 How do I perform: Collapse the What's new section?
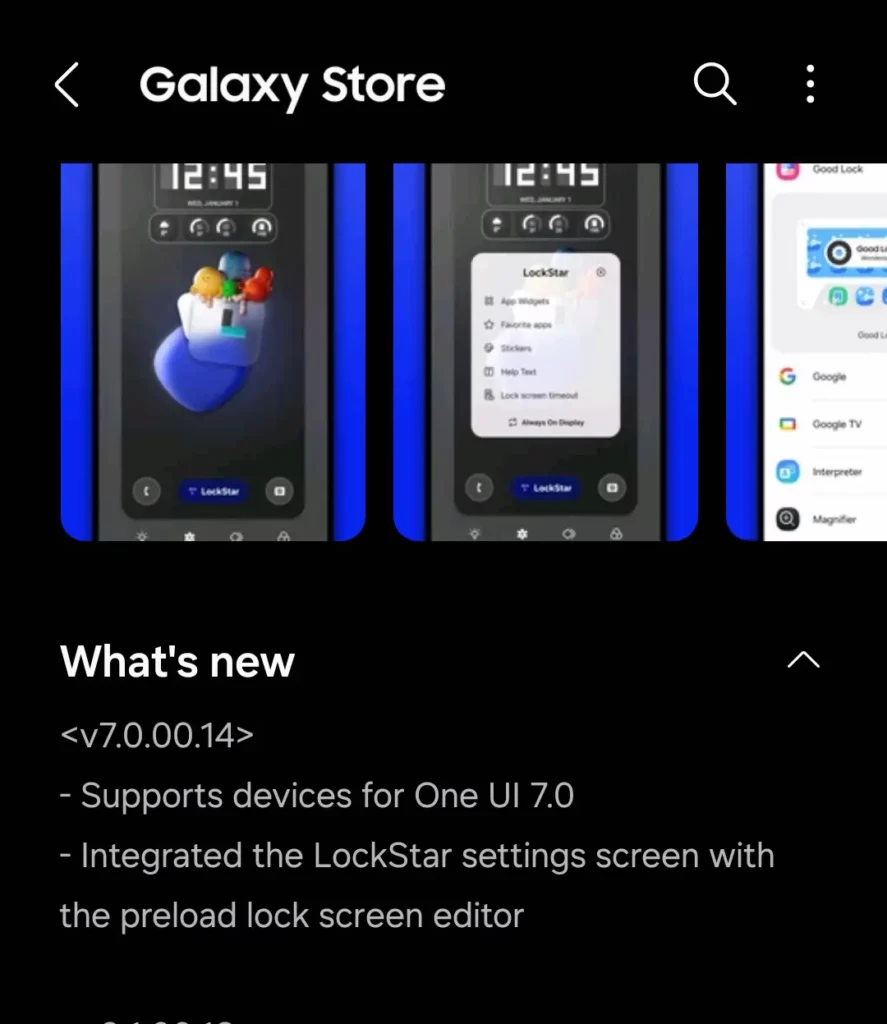pyautogui.click(x=803, y=660)
